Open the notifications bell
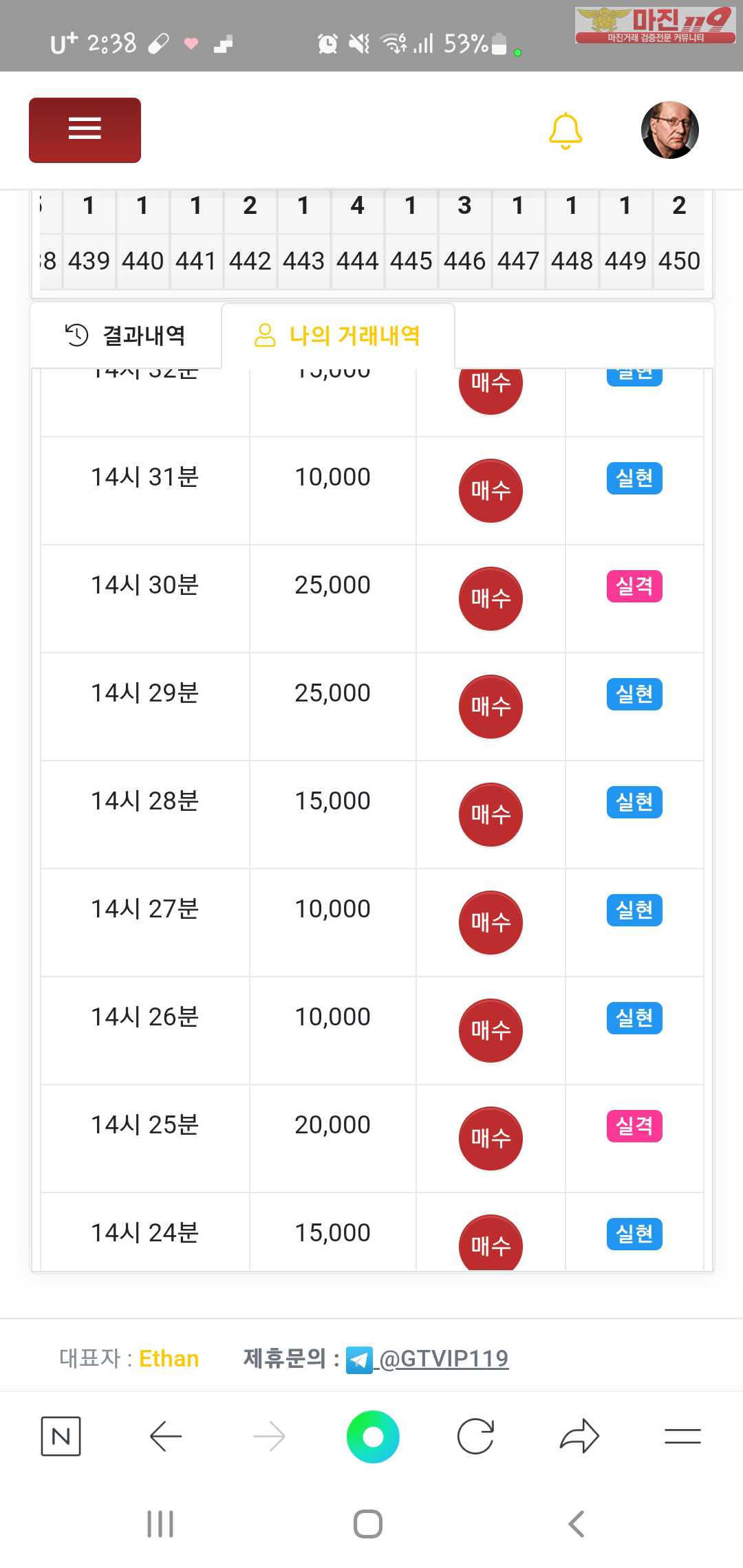This screenshot has height=1568, width=743. [x=566, y=131]
